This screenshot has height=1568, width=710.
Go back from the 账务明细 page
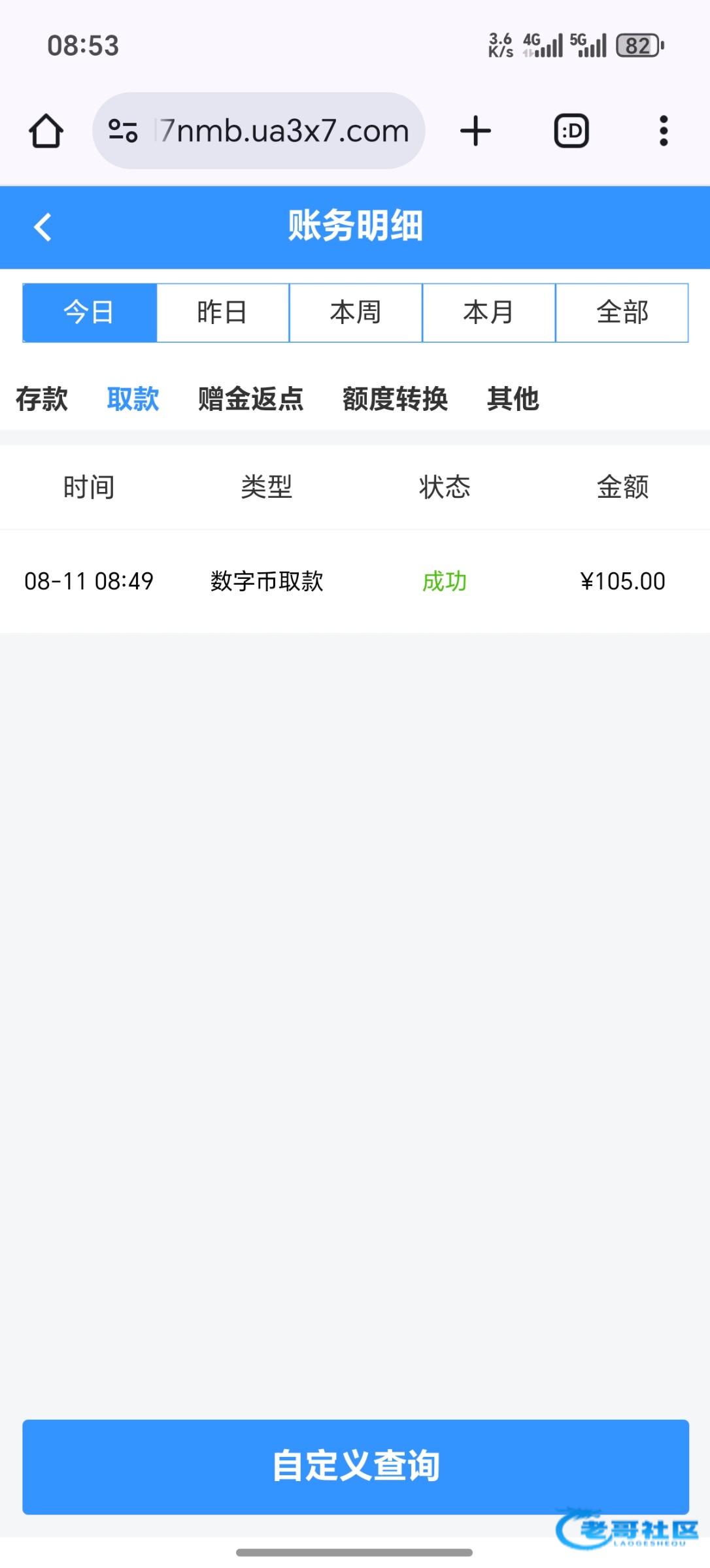(x=43, y=227)
